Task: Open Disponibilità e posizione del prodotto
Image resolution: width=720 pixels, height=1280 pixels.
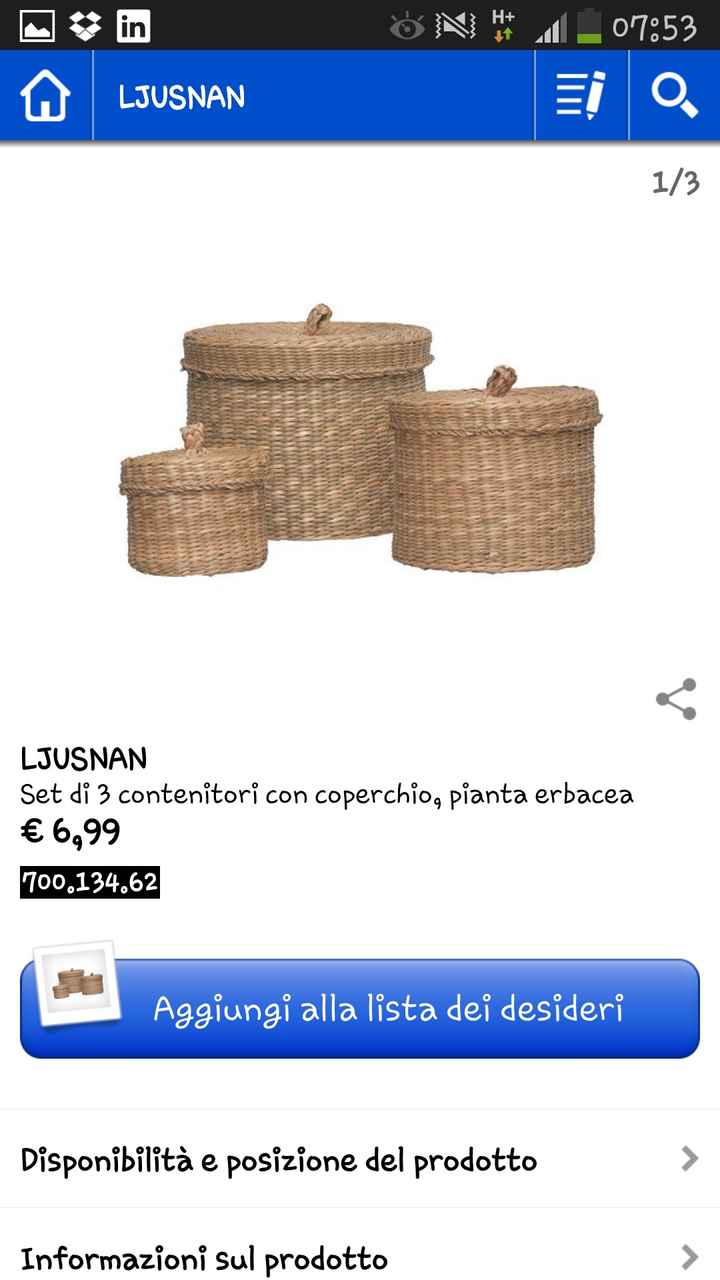Action: click(360, 1161)
